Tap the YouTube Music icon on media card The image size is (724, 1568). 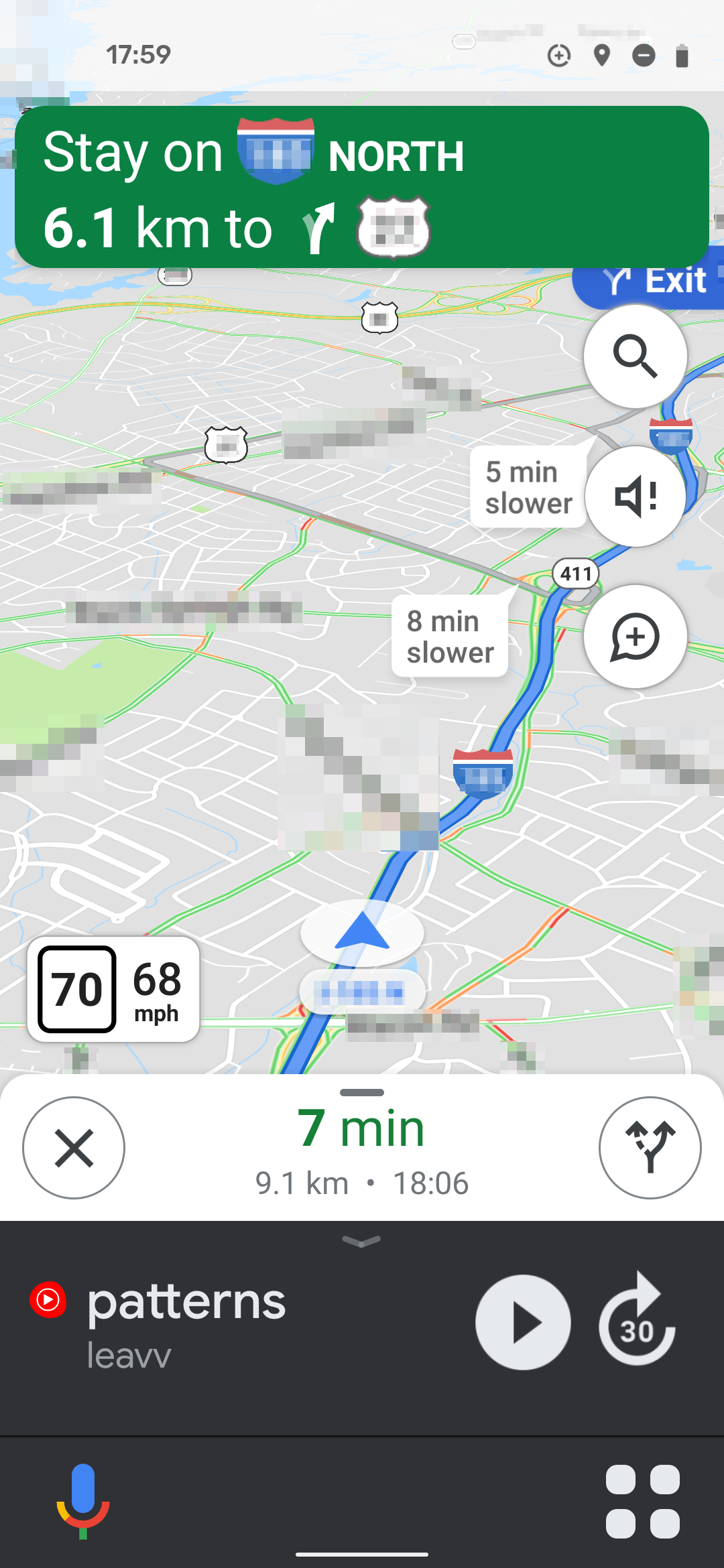(x=48, y=1301)
